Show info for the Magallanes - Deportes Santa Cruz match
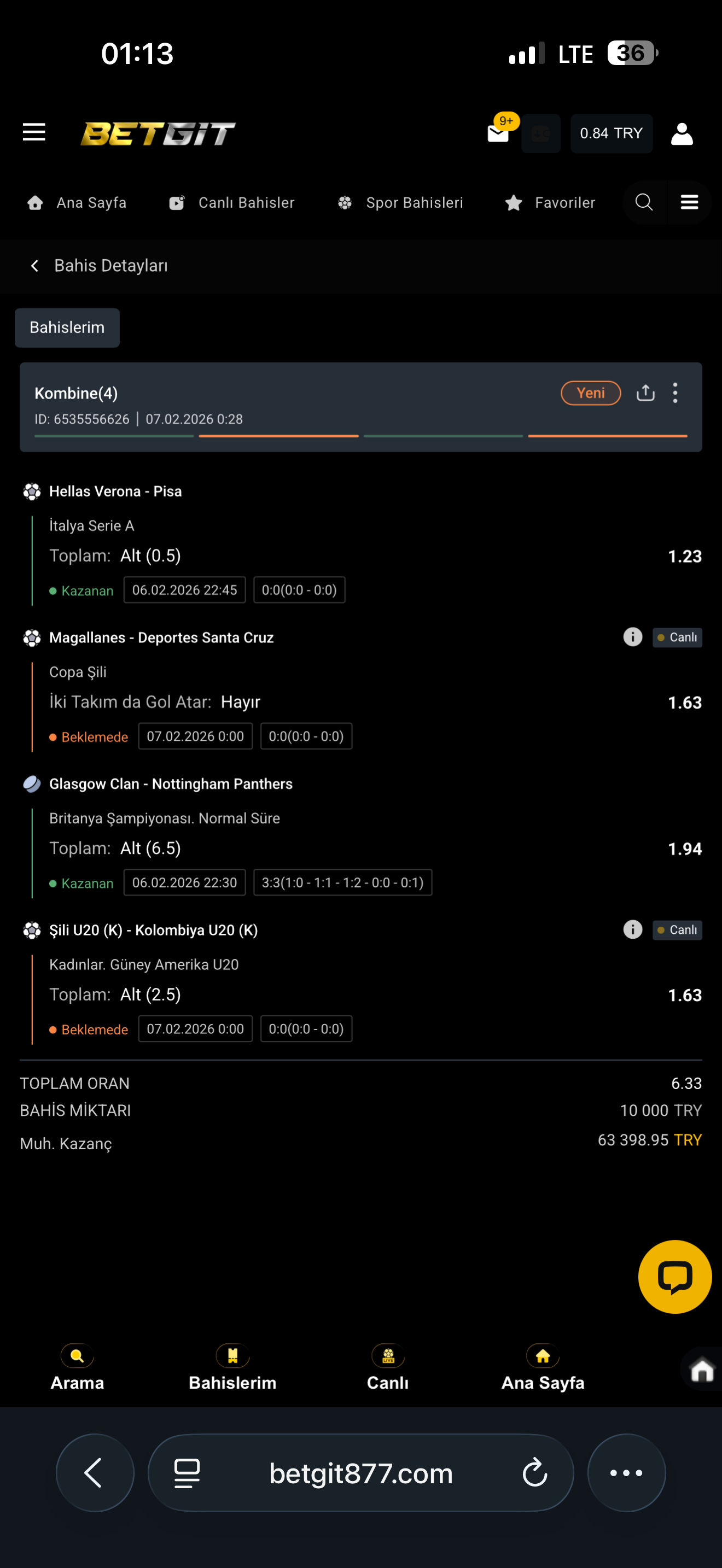 (x=632, y=637)
